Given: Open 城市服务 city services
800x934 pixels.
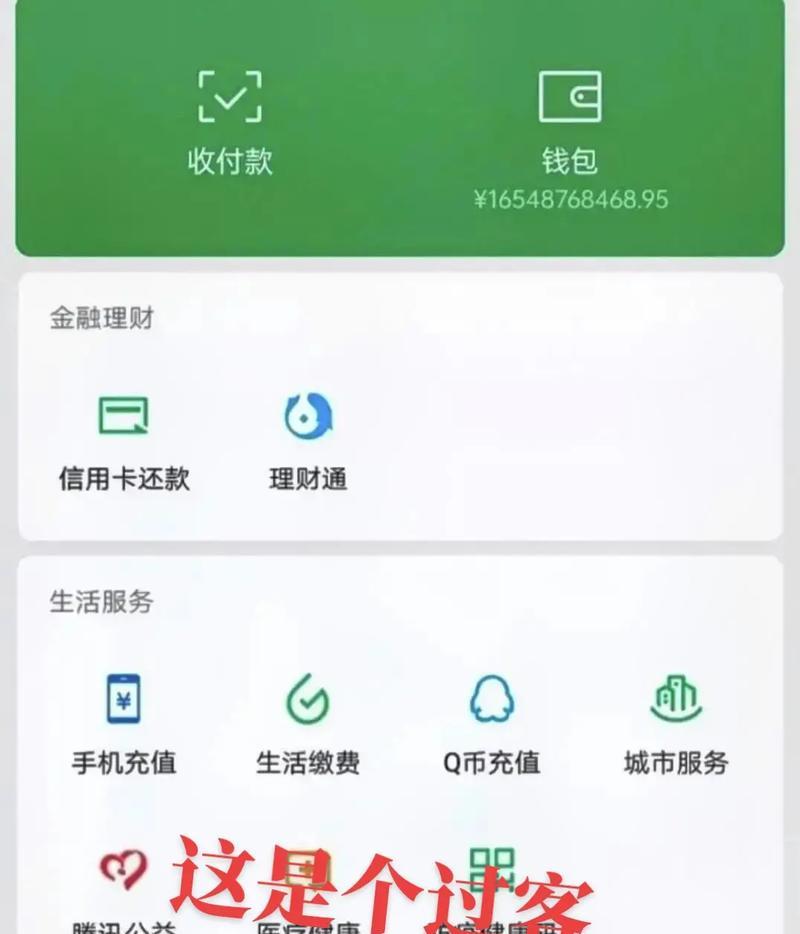Looking at the screenshot, I should tap(676, 724).
